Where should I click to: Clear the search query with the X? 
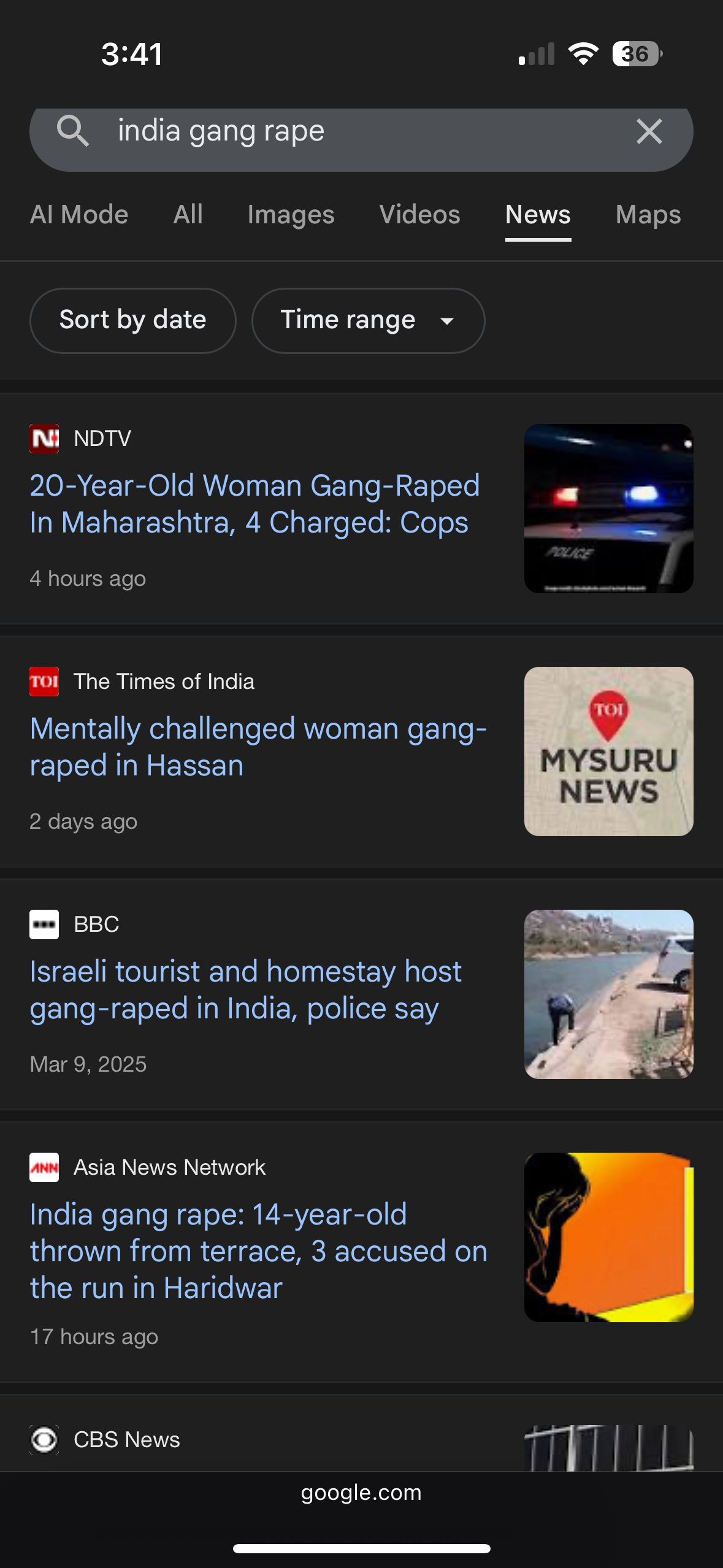pos(649,131)
